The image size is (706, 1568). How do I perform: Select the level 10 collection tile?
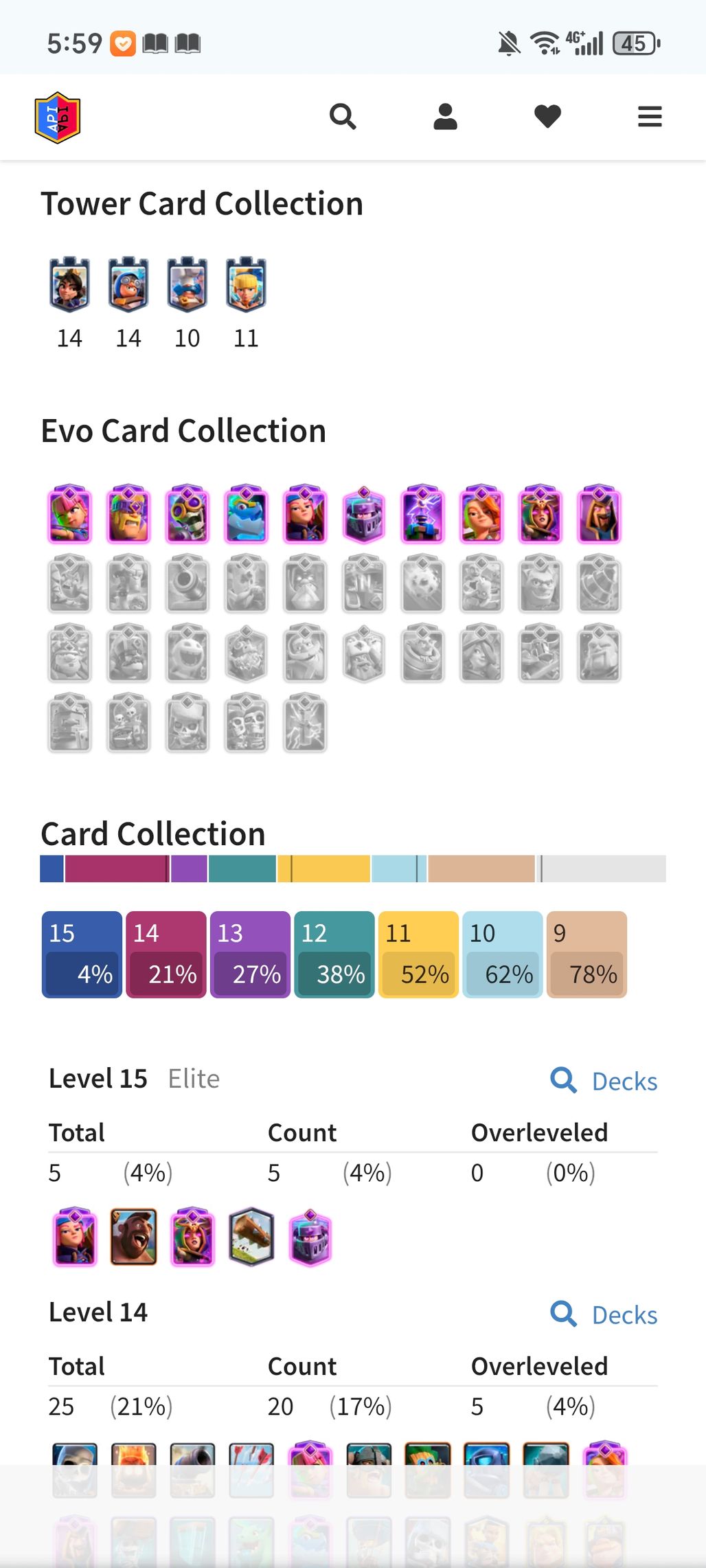(x=503, y=954)
